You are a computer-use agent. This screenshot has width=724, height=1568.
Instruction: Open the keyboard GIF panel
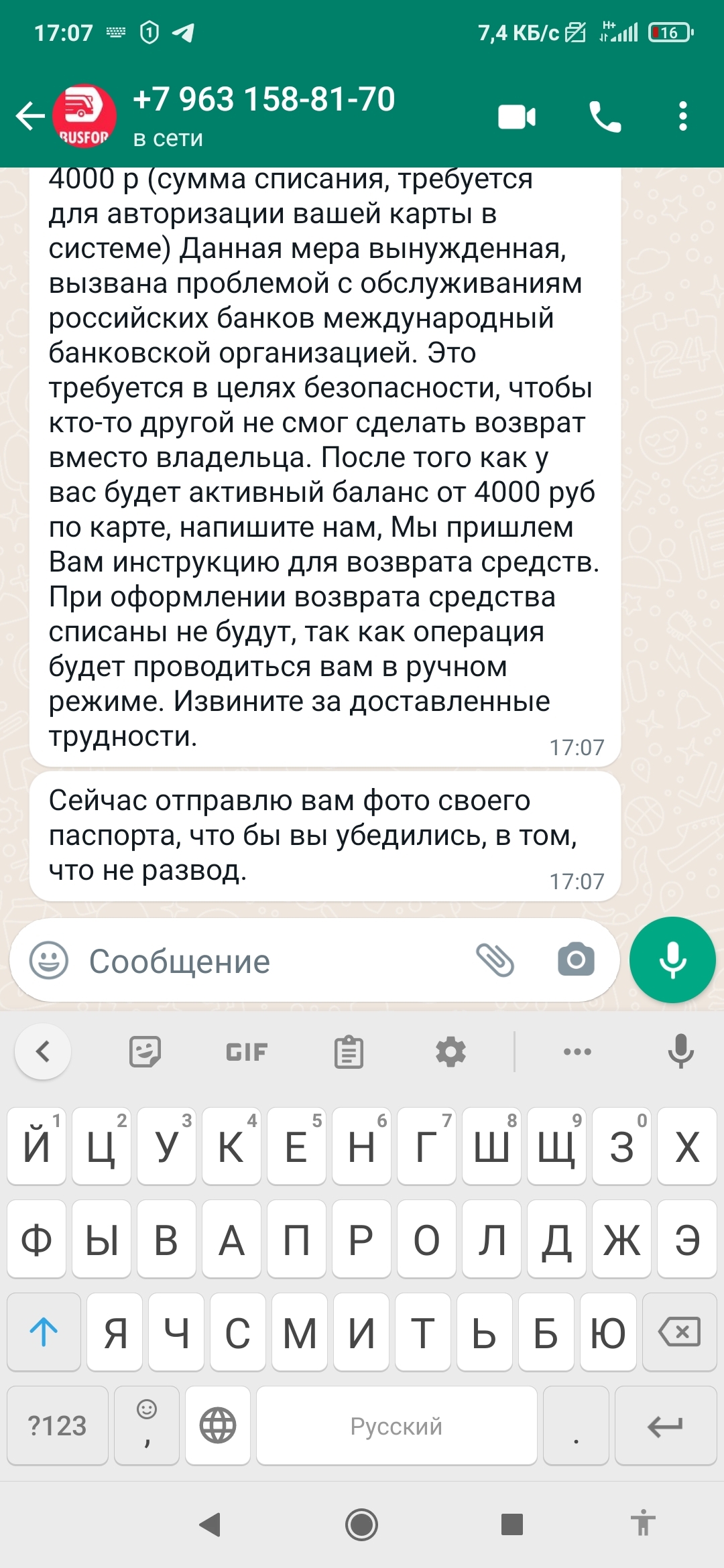pos(247,1051)
